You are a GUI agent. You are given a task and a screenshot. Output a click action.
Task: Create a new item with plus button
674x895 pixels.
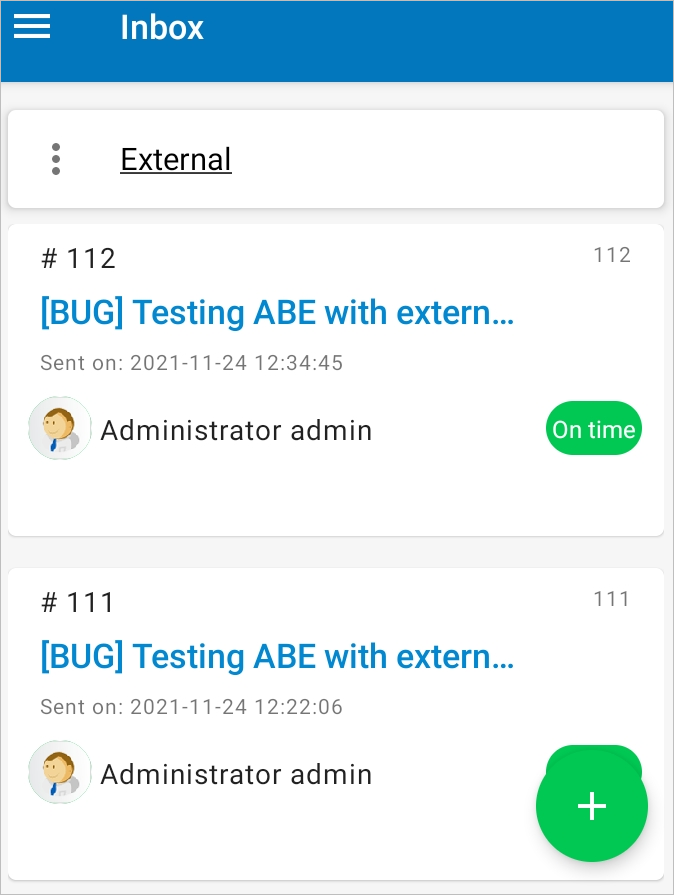coord(592,805)
